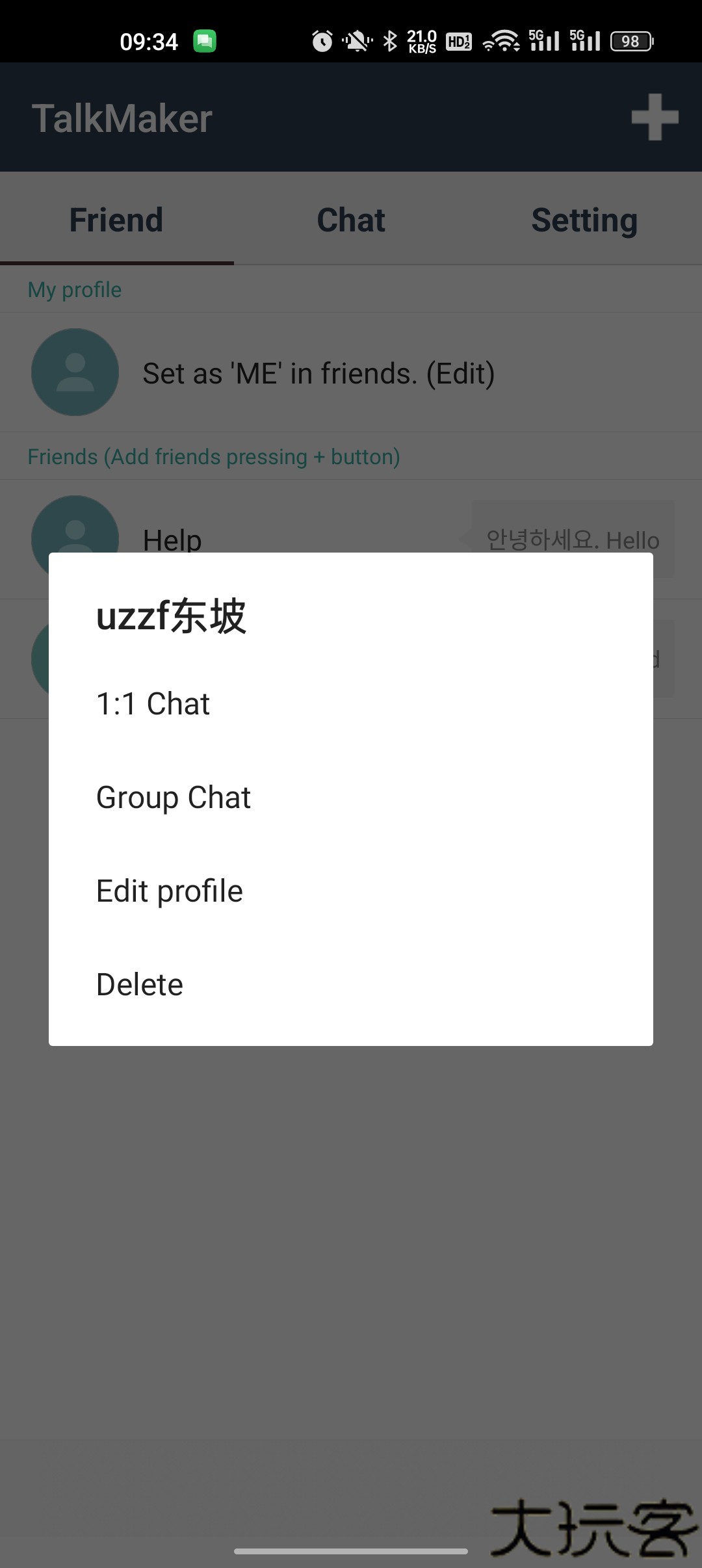Select Edit profile for uzzf东坡
This screenshot has width=702, height=1568.
169,890
